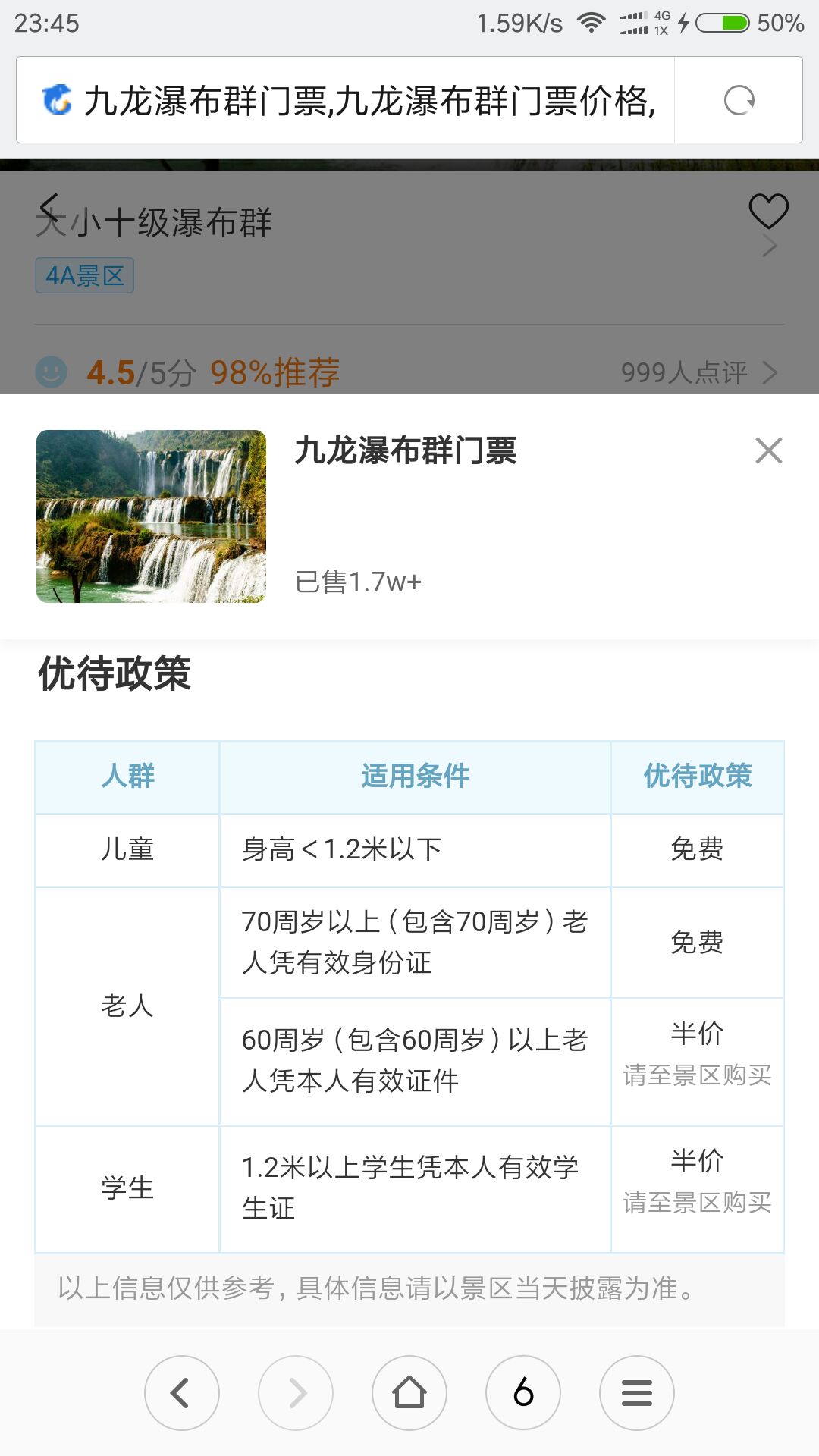Go back to the previous page
The width and height of the screenshot is (819, 1456).
(x=181, y=1392)
